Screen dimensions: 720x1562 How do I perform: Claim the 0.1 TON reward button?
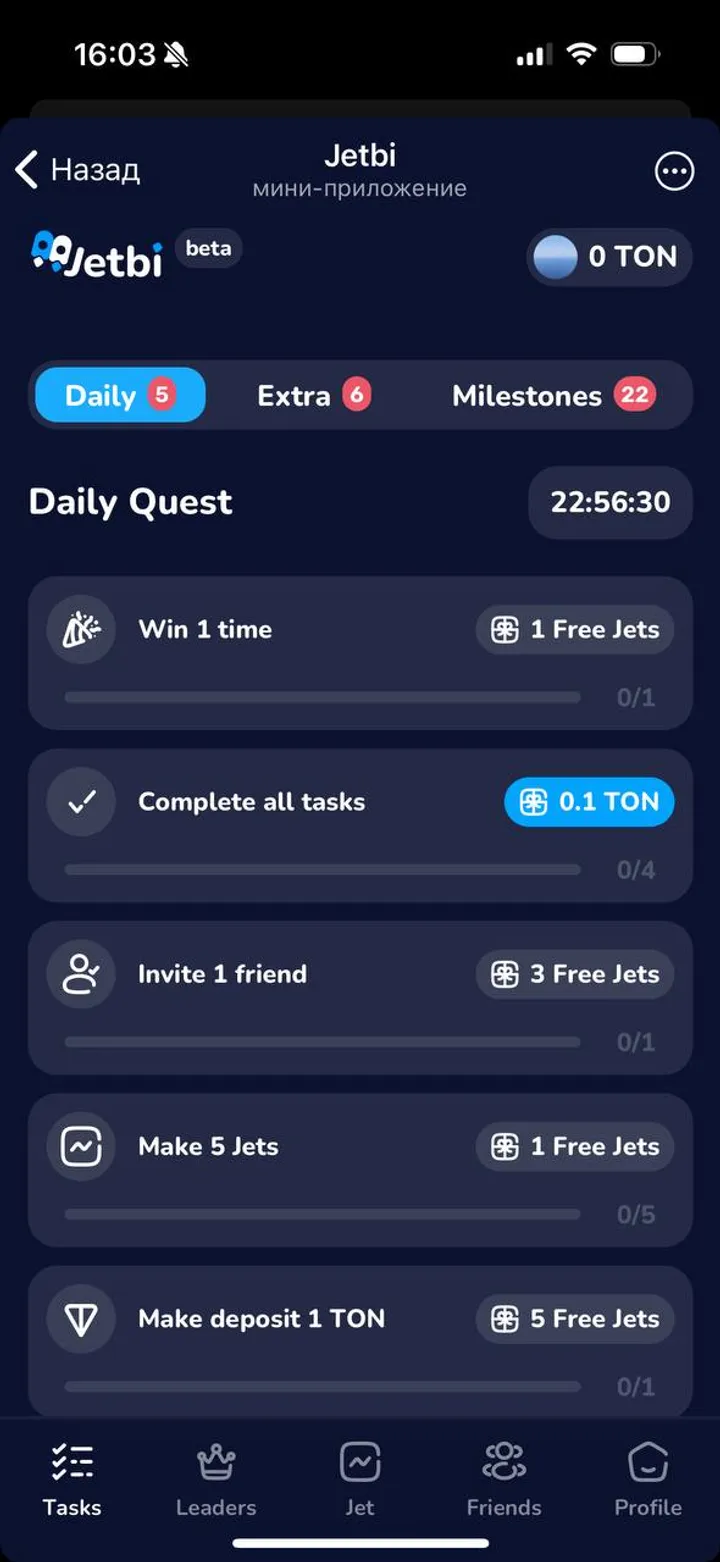(x=589, y=802)
